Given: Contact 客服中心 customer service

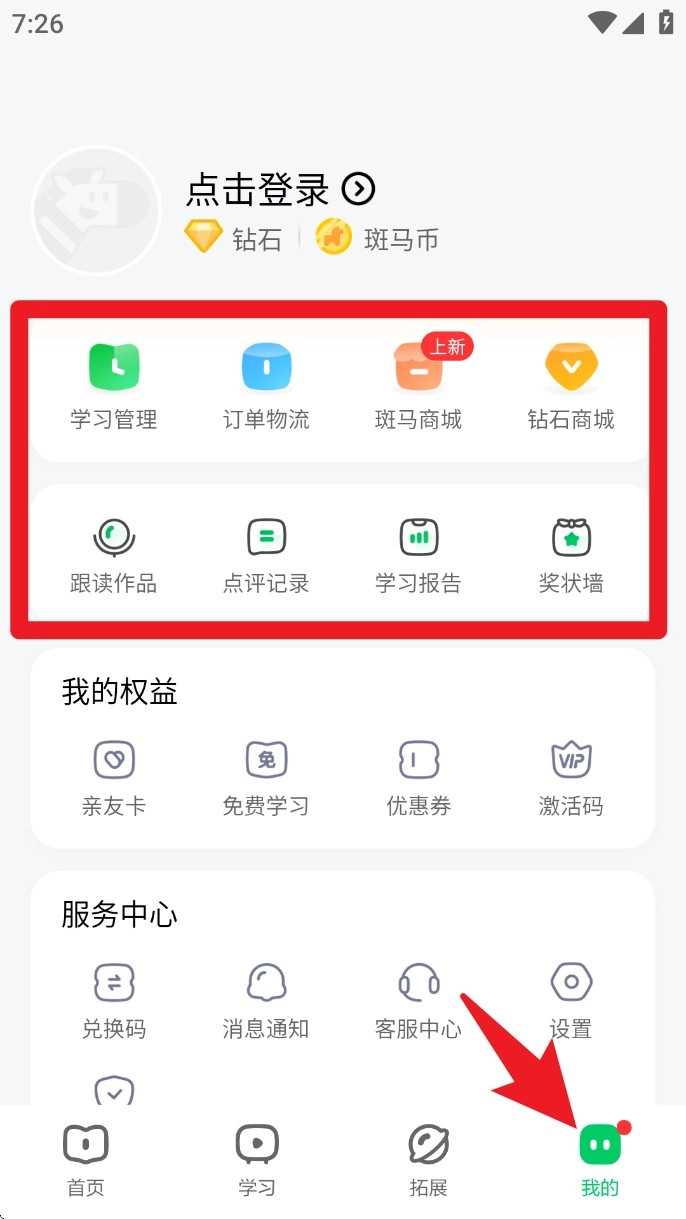Looking at the screenshot, I should 418,1000.
